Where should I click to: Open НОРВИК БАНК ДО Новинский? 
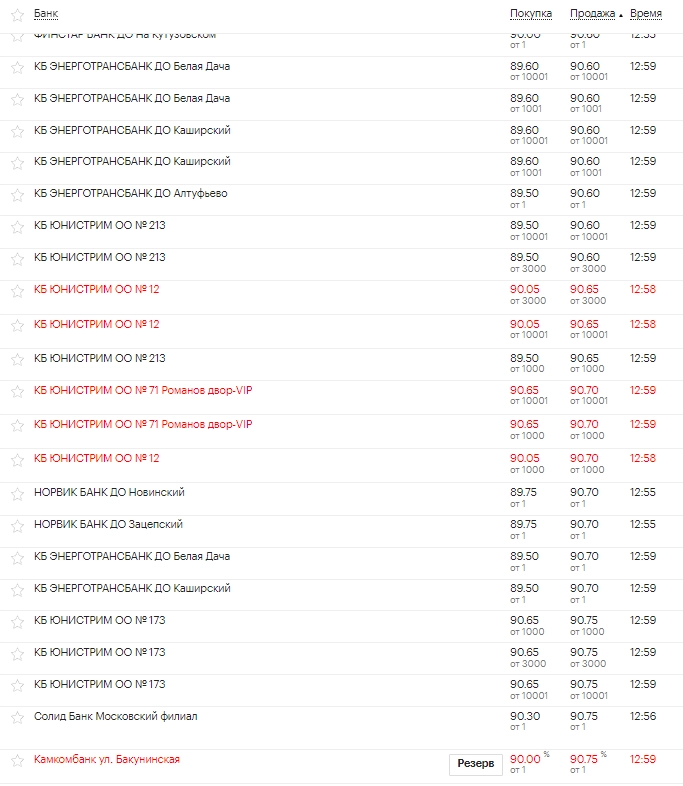109,493
